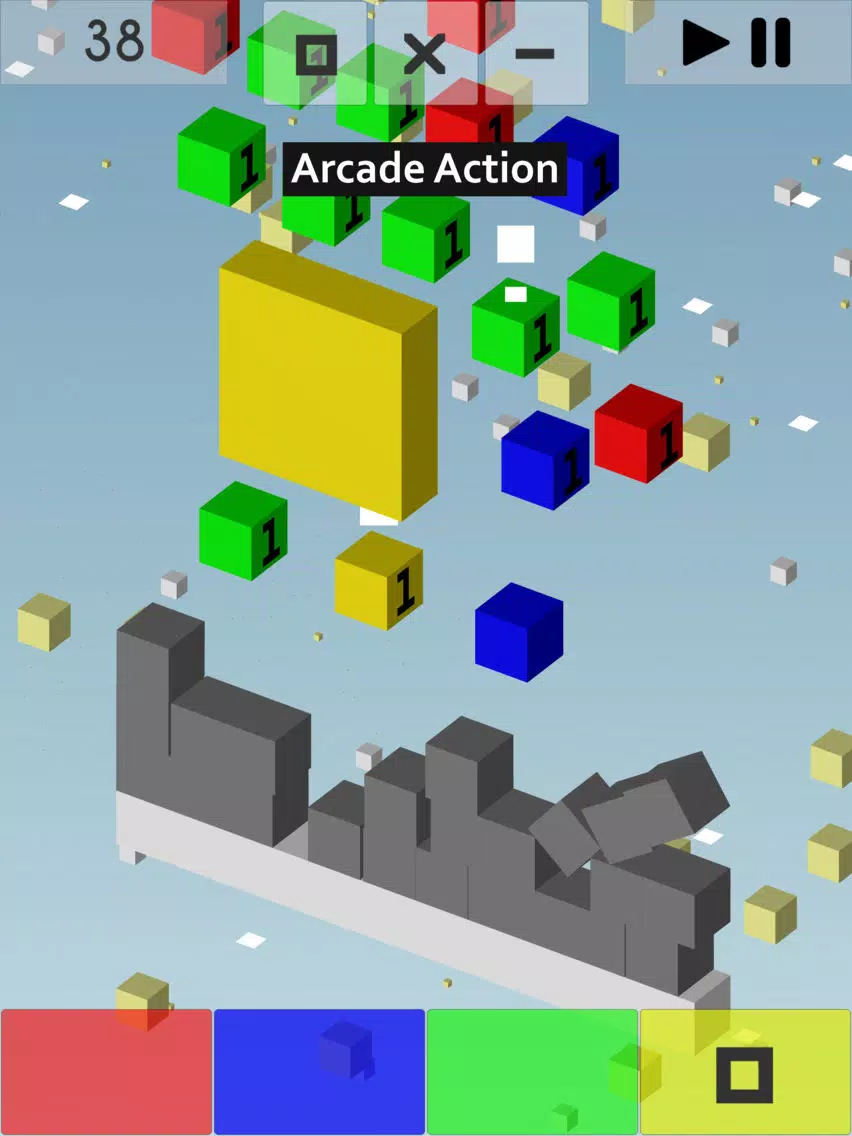Tap the blue color button

click(320, 1071)
